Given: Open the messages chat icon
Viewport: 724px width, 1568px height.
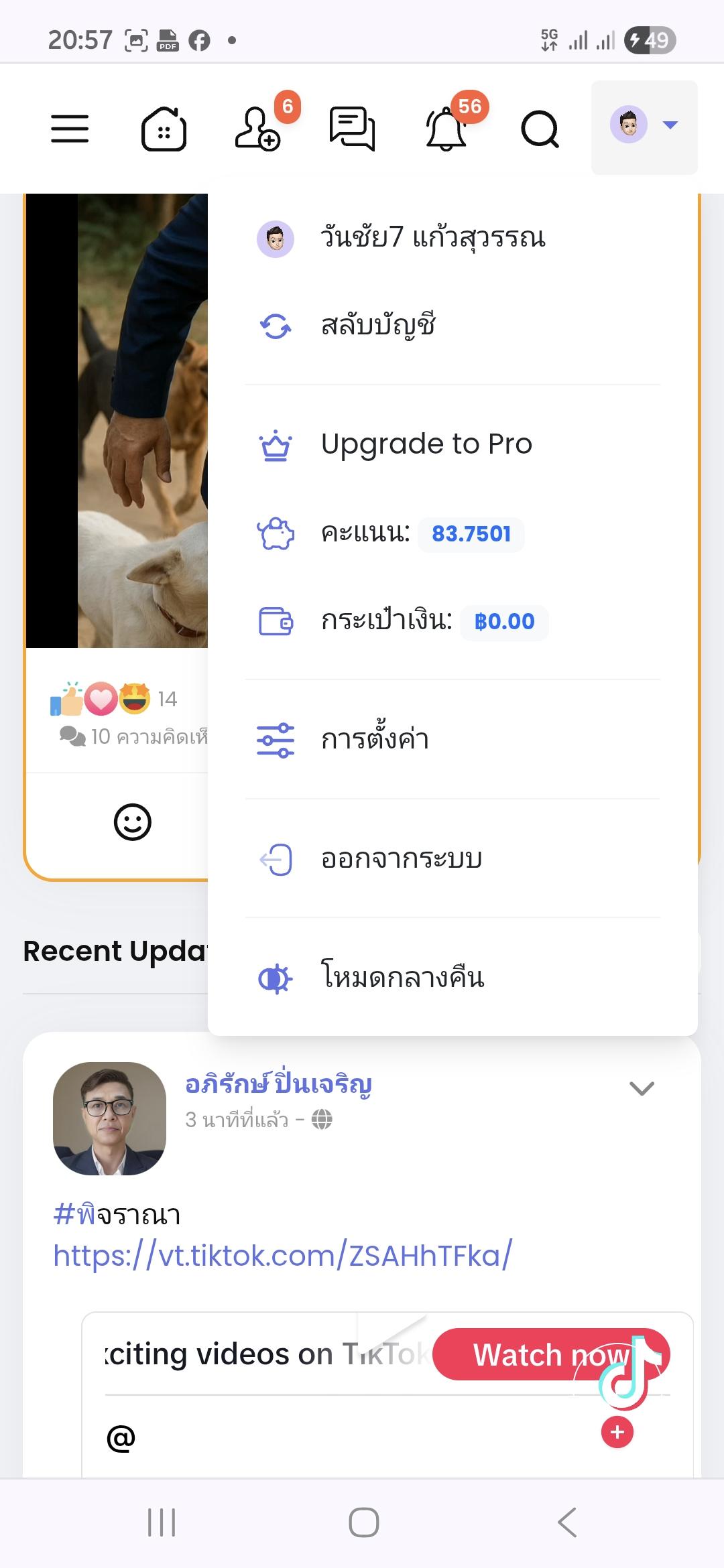Looking at the screenshot, I should [352, 128].
